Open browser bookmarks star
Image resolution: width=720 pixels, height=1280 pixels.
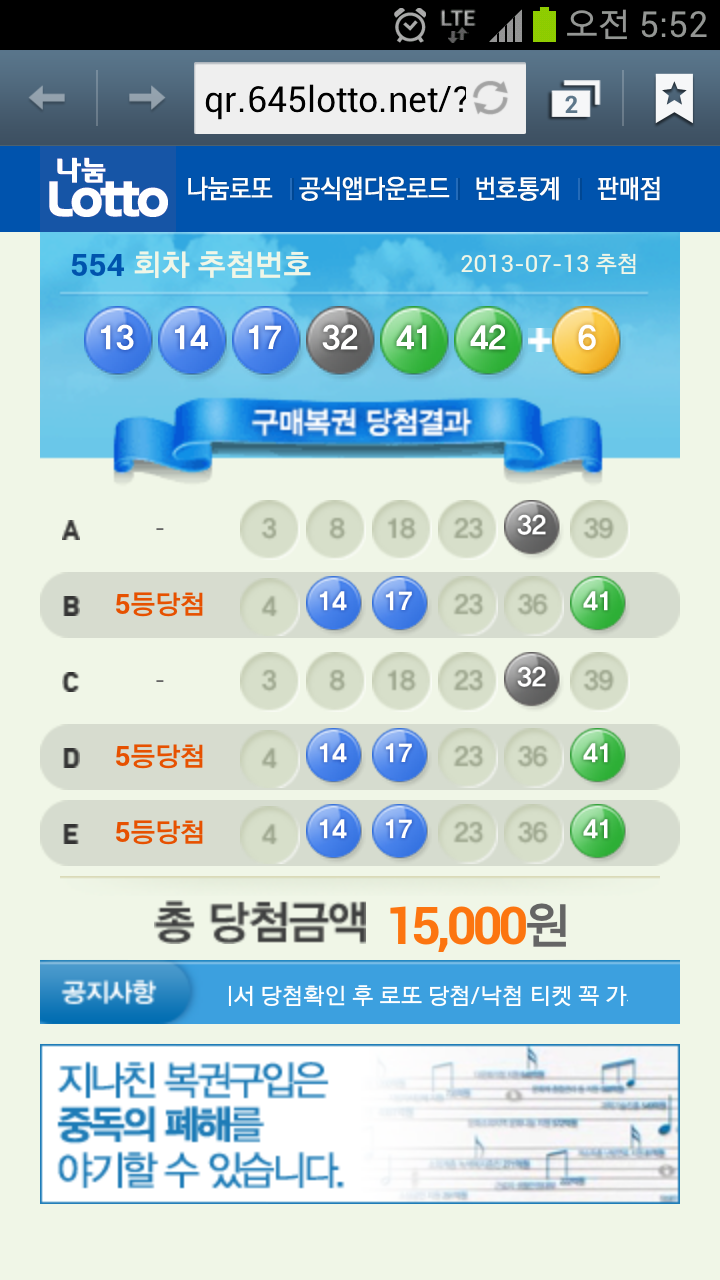coord(674,98)
